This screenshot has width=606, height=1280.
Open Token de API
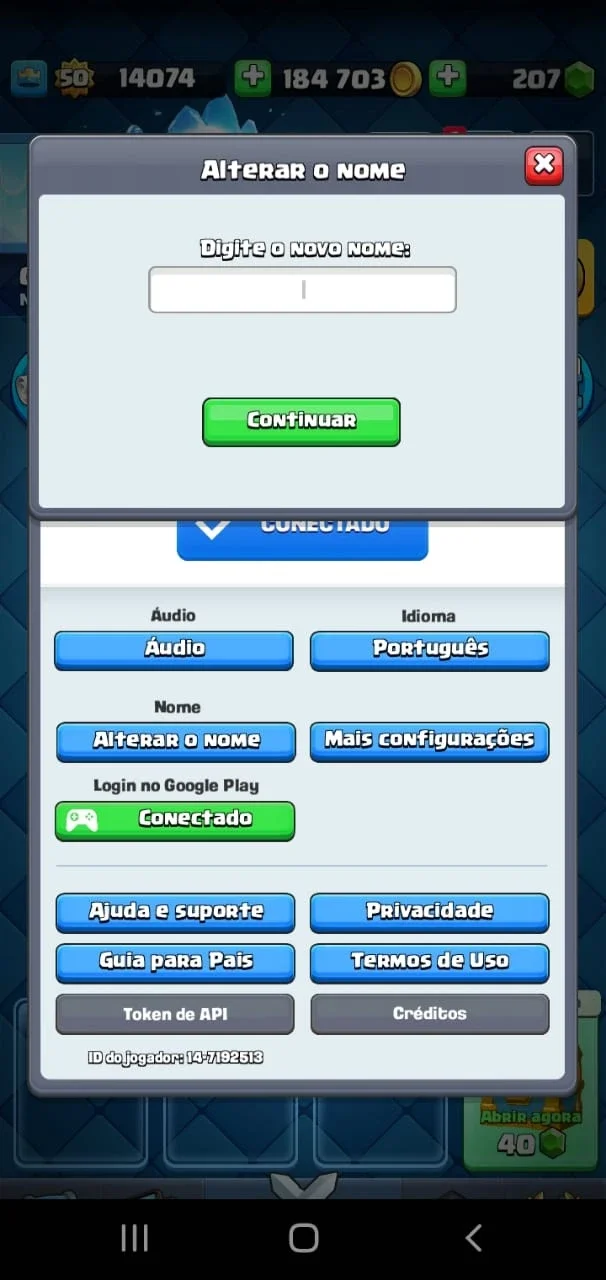pyautogui.click(x=175, y=1013)
